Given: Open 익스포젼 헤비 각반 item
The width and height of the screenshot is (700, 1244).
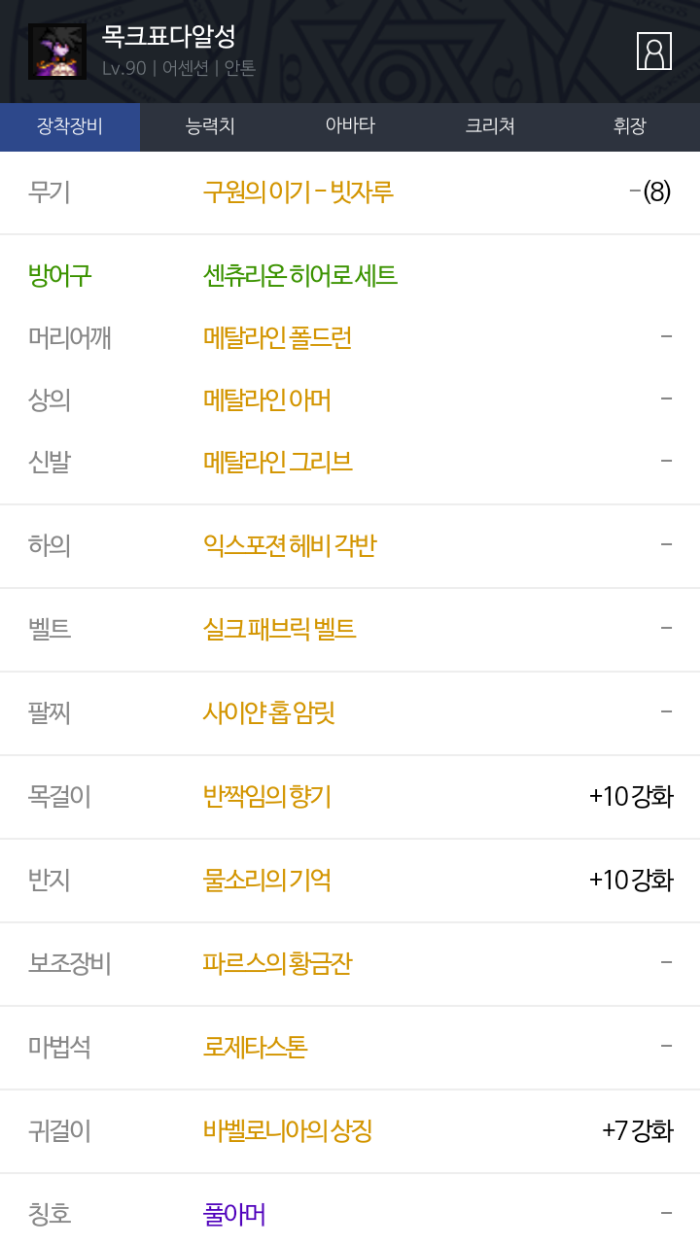Looking at the screenshot, I should click(289, 546).
